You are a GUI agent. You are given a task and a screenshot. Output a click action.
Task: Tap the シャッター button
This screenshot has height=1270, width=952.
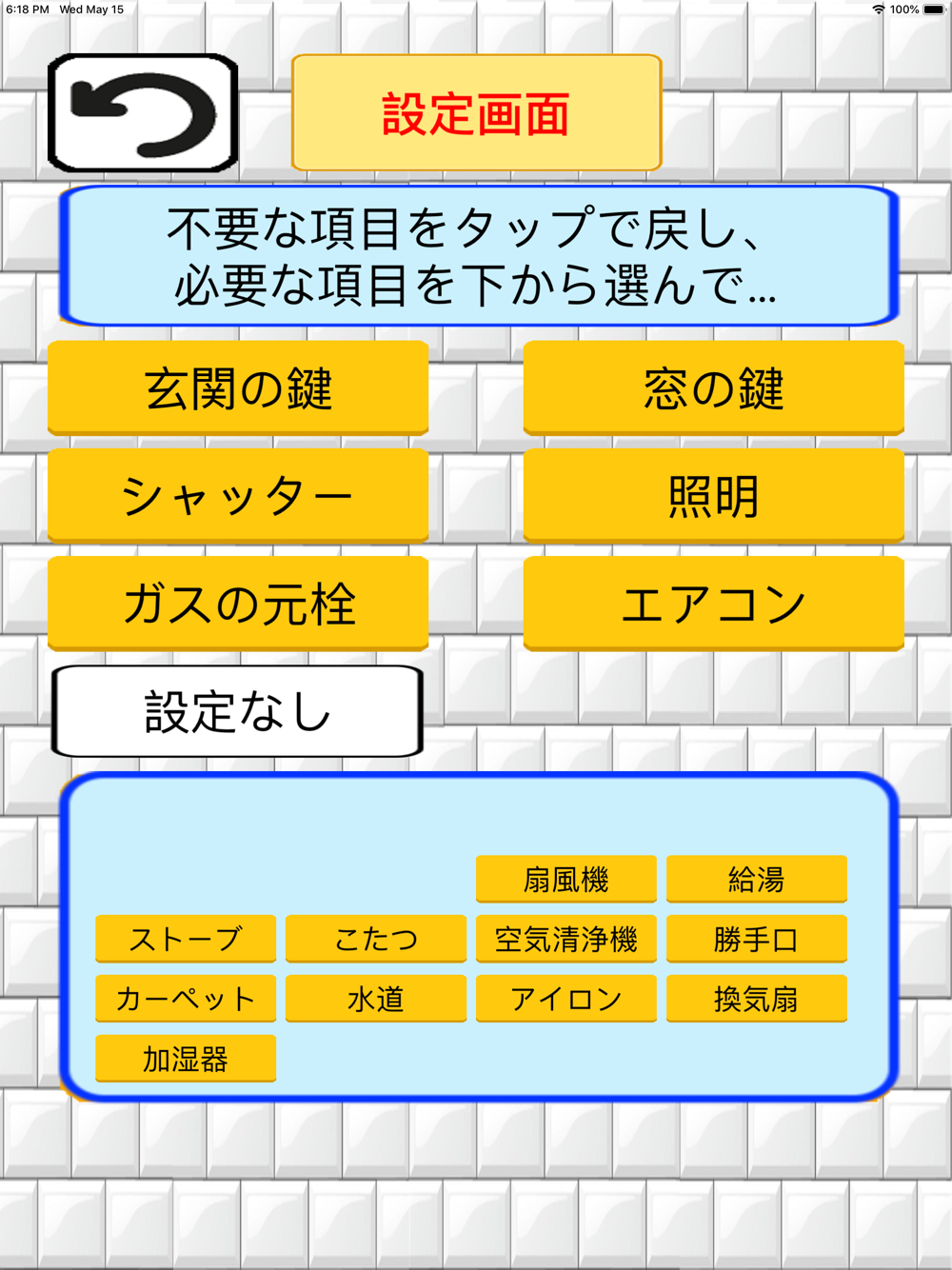pos(238,496)
